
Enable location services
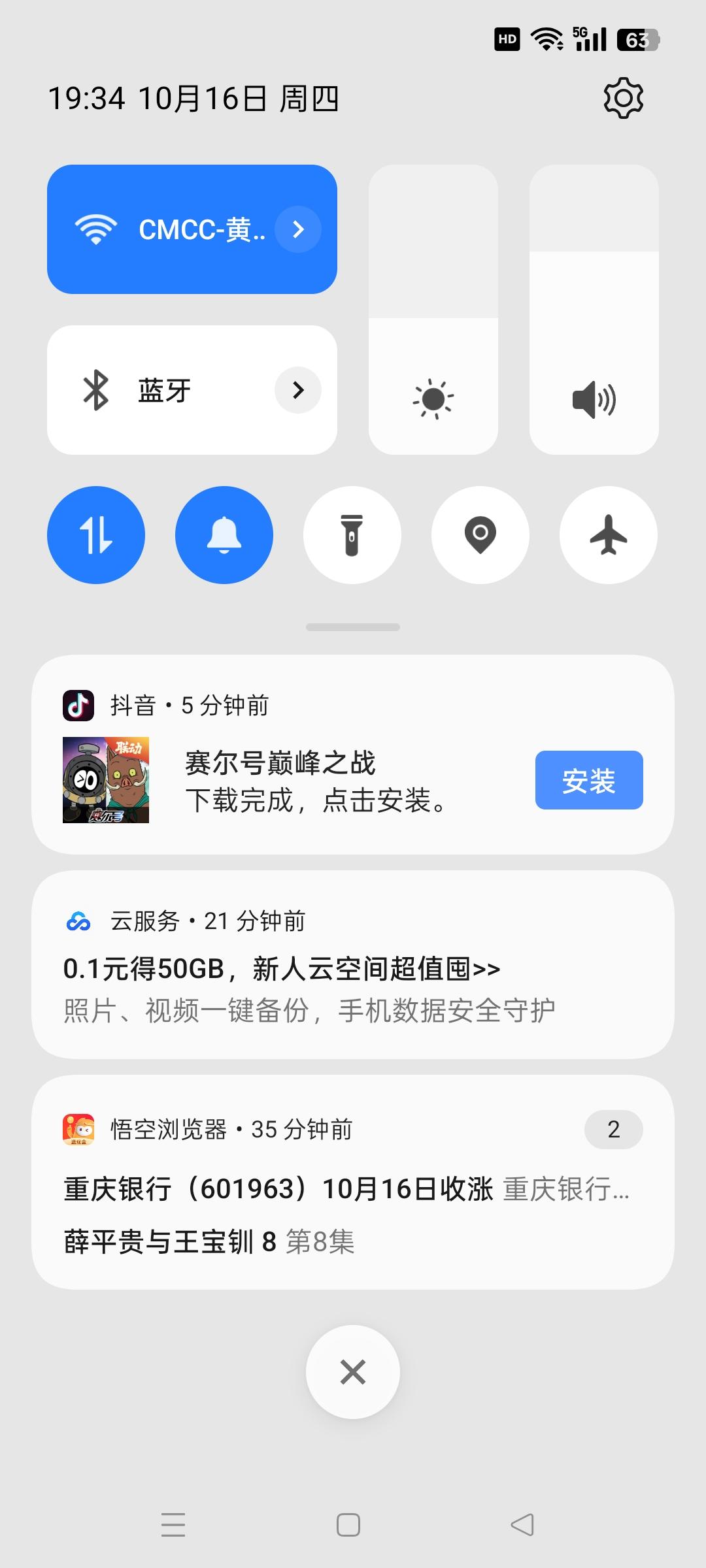point(480,534)
